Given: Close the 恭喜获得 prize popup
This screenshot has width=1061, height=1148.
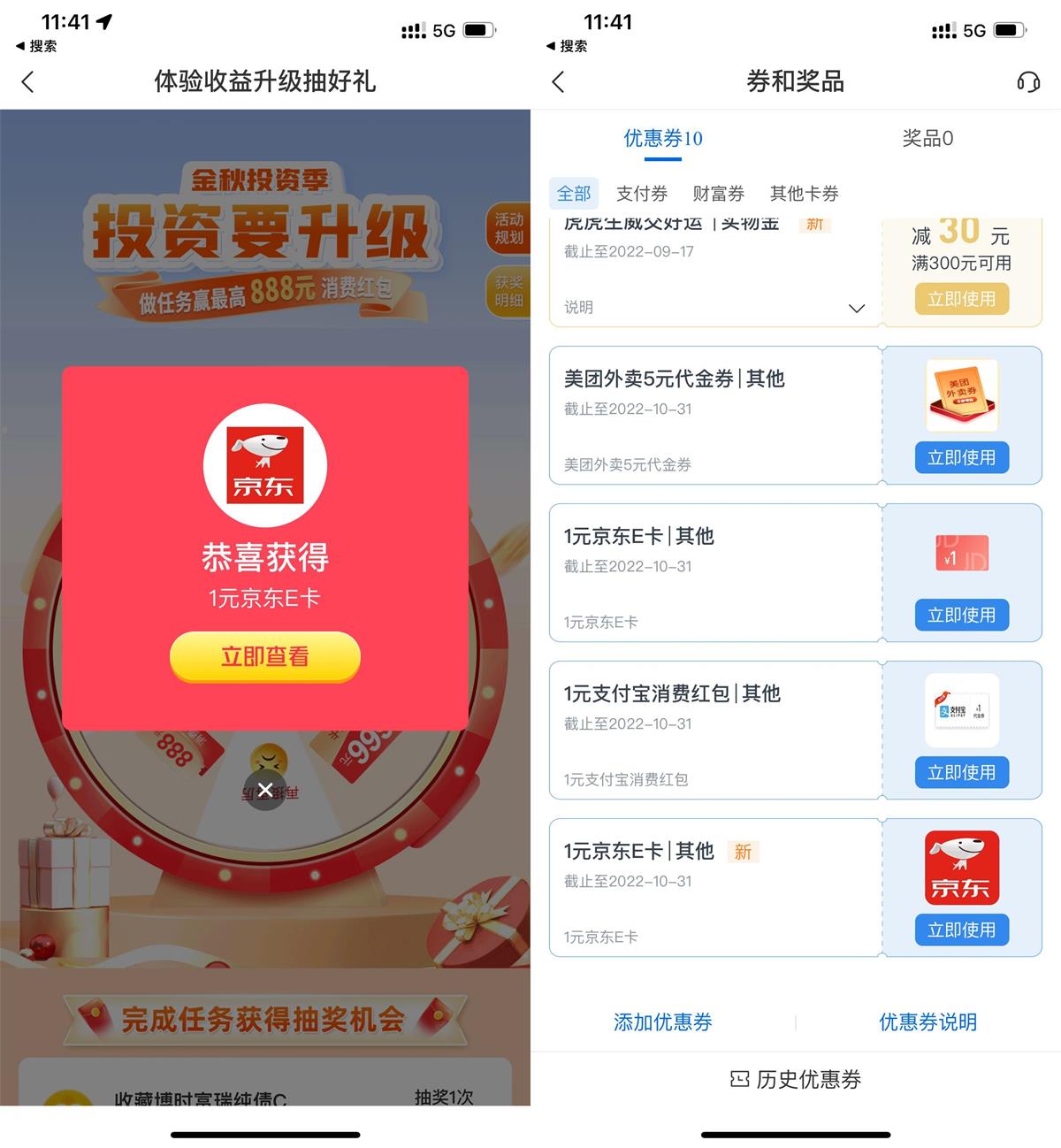Looking at the screenshot, I should tap(264, 790).
